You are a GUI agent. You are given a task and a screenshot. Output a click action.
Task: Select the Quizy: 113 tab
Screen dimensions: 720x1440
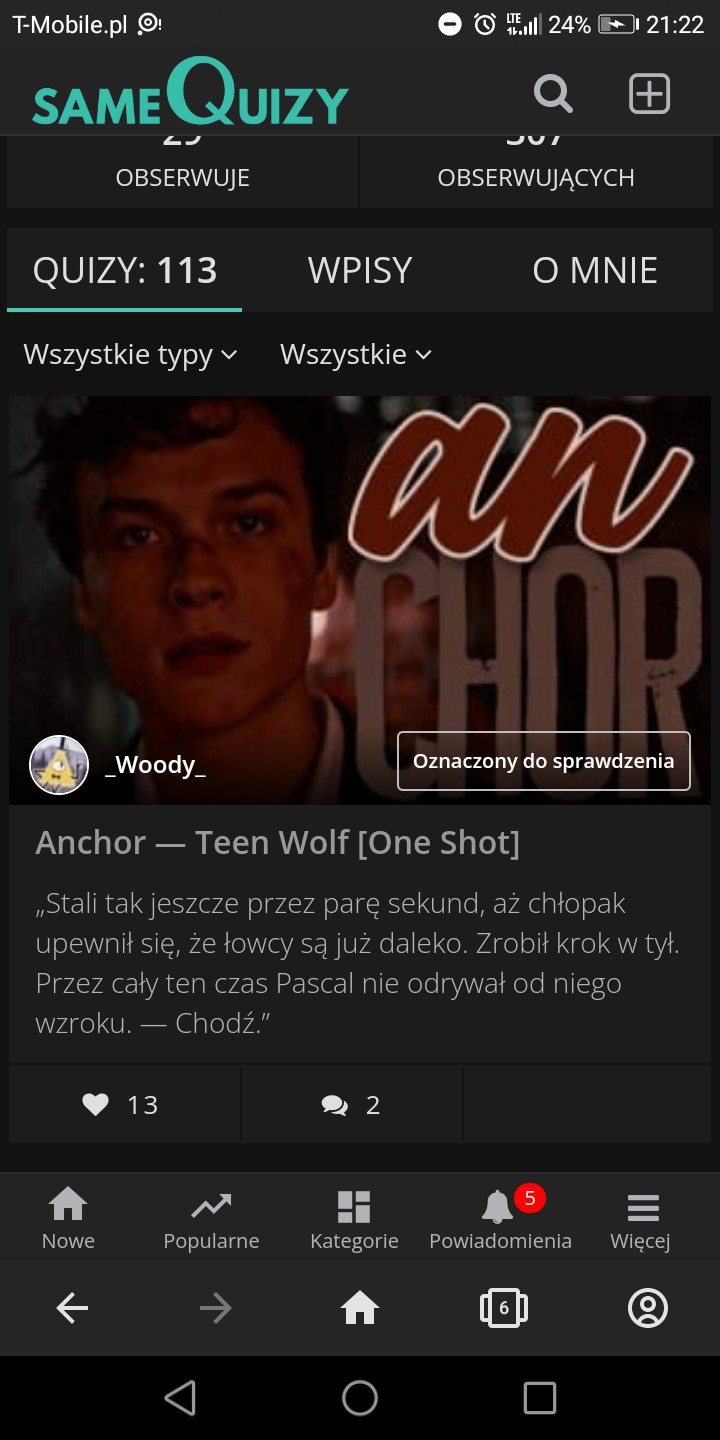(125, 271)
